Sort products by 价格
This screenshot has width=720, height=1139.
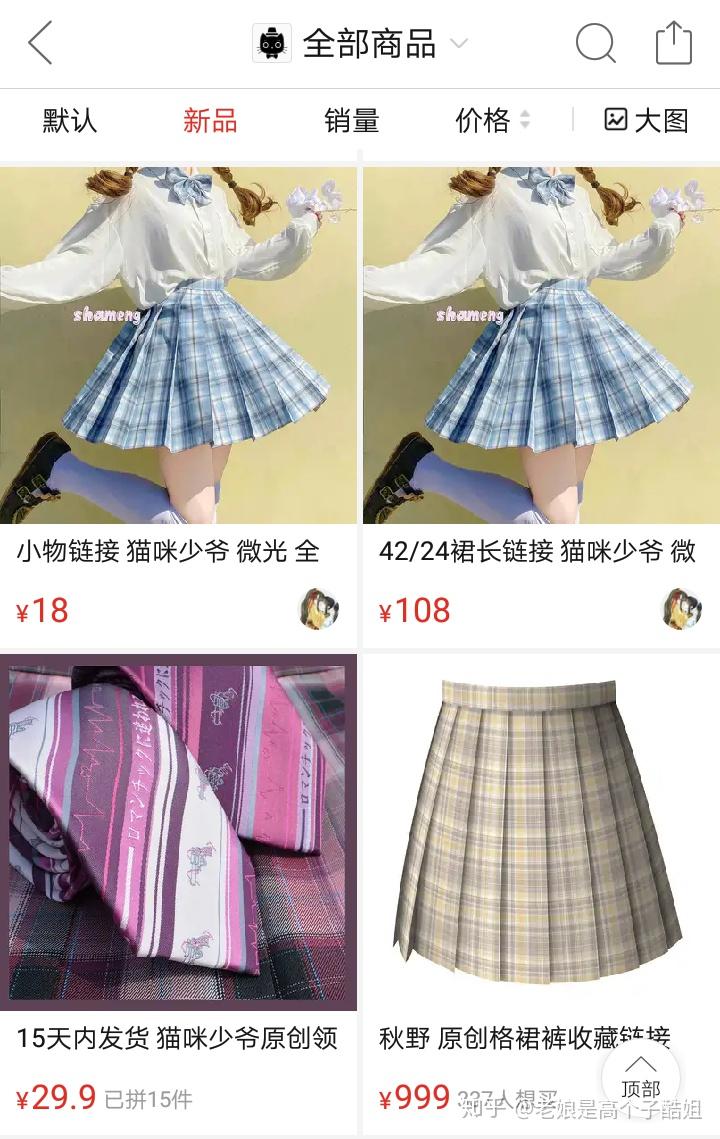[x=492, y=121]
